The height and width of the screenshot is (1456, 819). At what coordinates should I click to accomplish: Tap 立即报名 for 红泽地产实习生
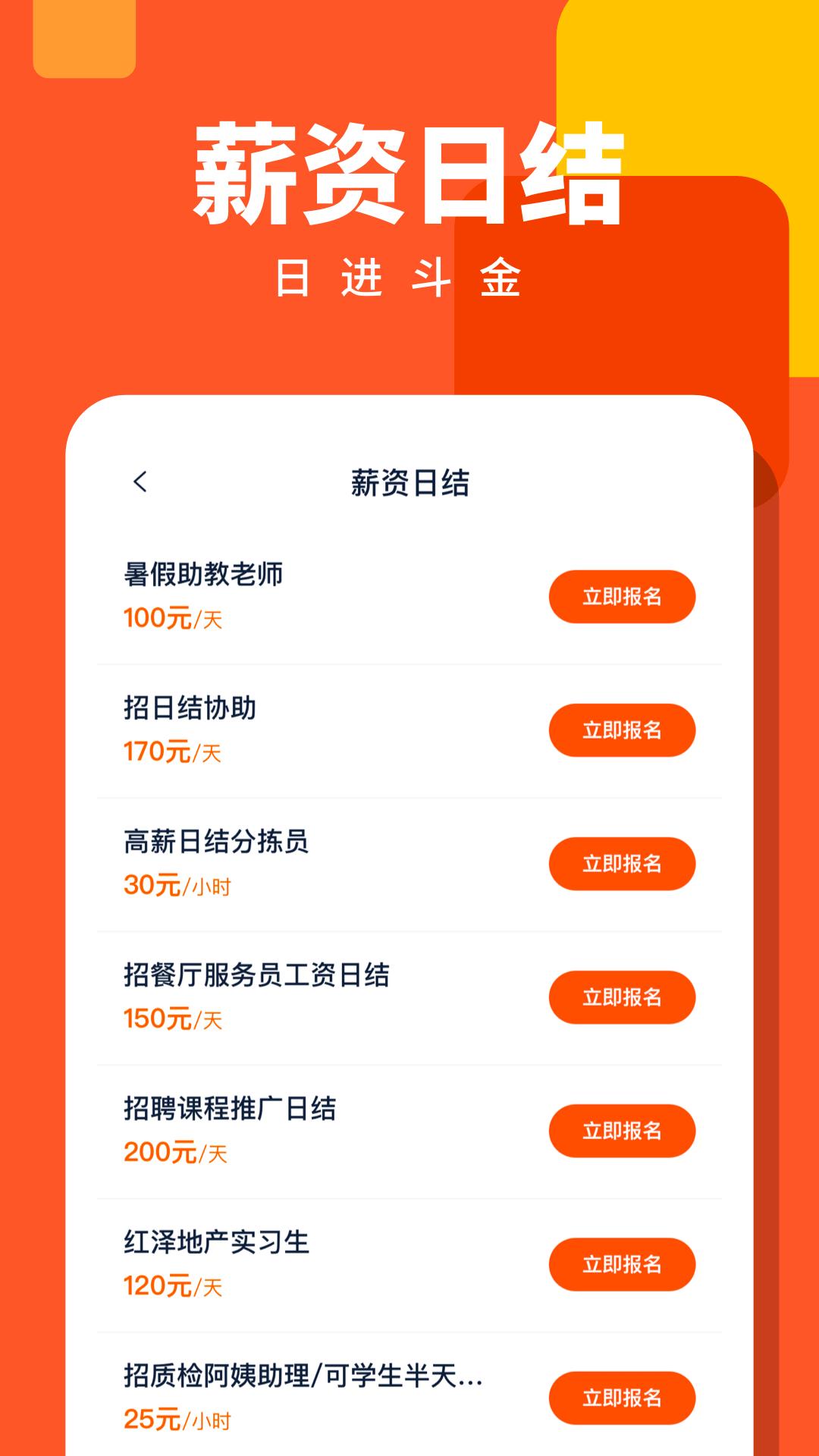tap(622, 1263)
